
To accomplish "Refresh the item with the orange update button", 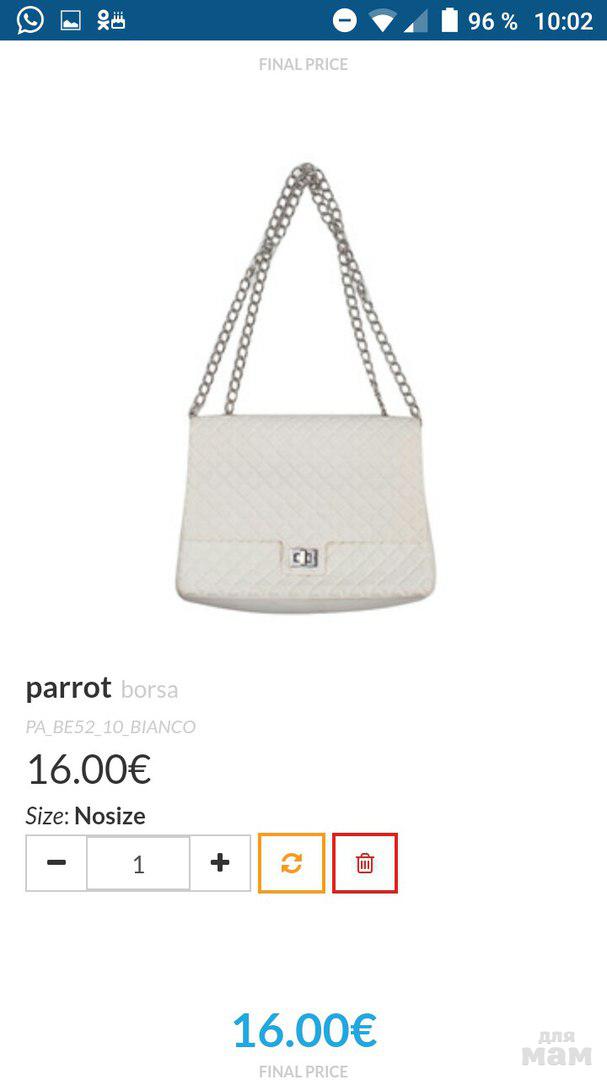I will point(291,863).
